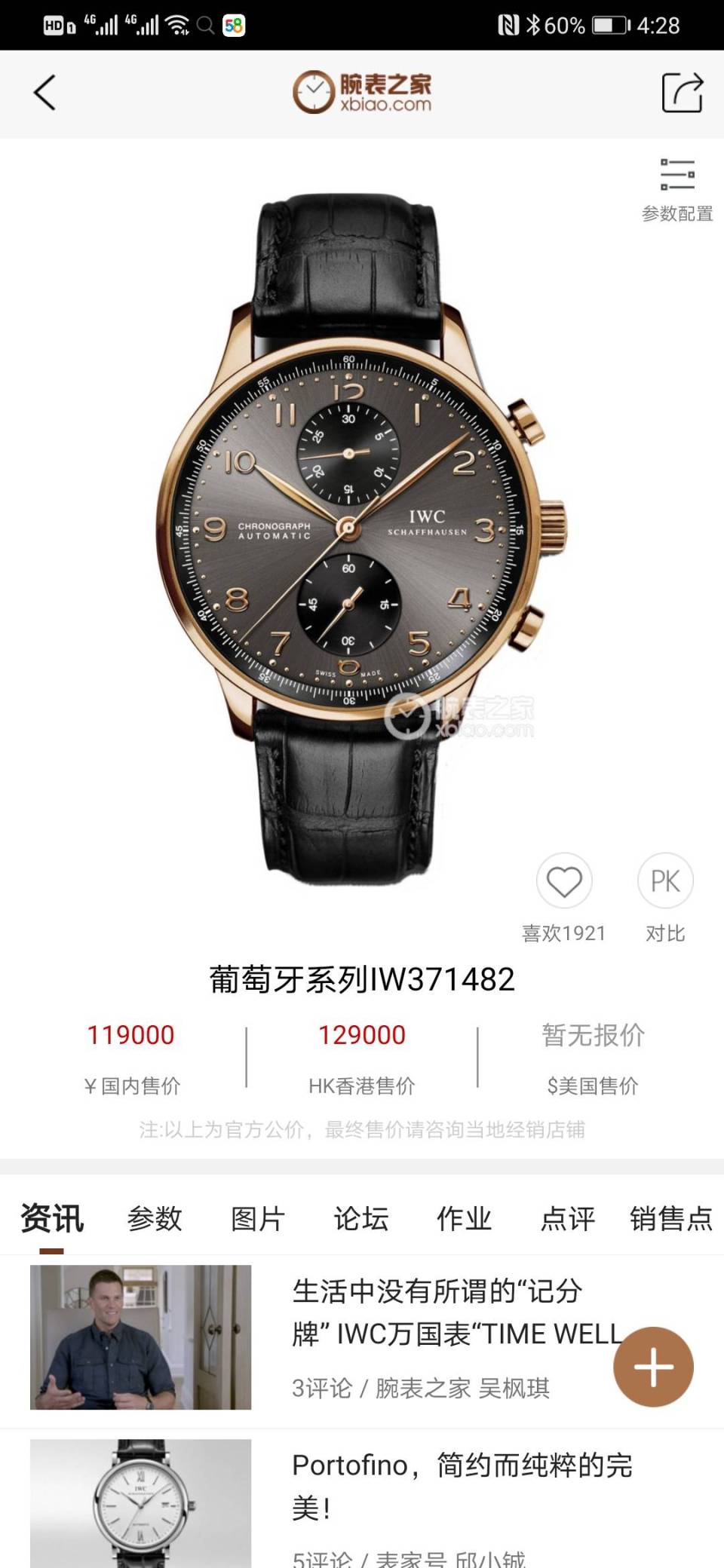
Task: Tap the floating plus action button
Action: (x=653, y=1366)
